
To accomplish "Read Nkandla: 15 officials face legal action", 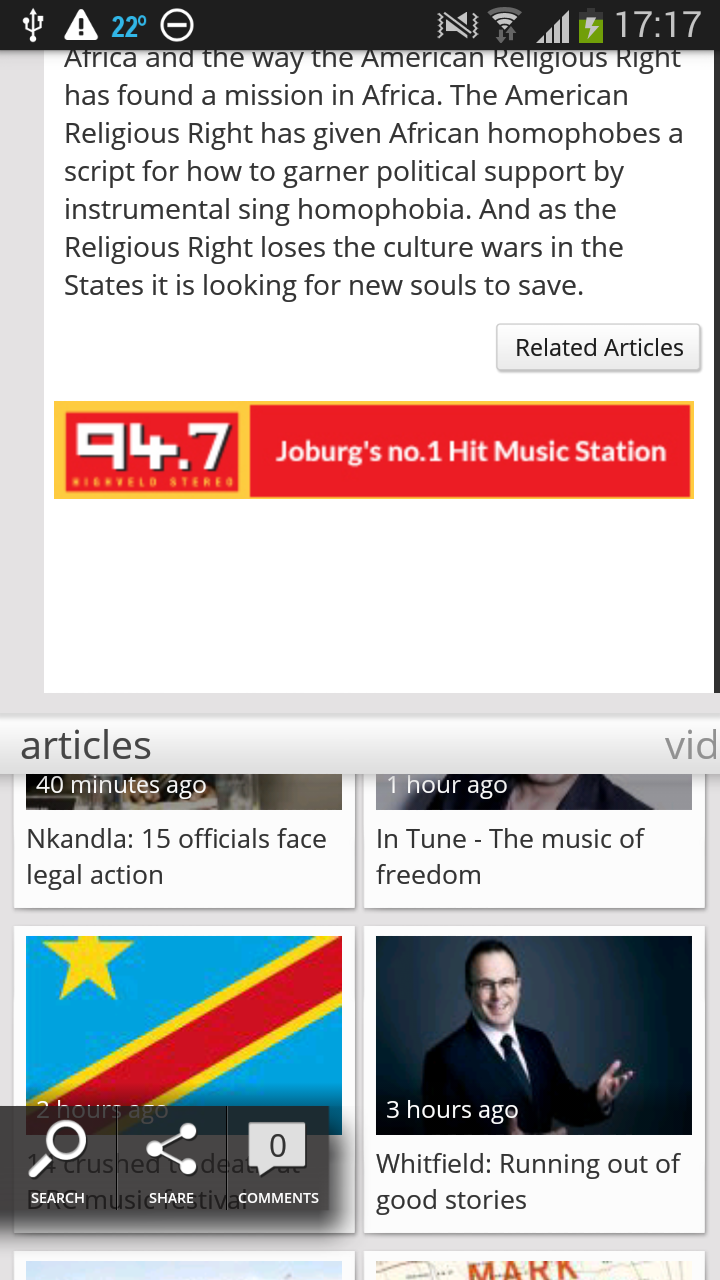I will 183,855.
